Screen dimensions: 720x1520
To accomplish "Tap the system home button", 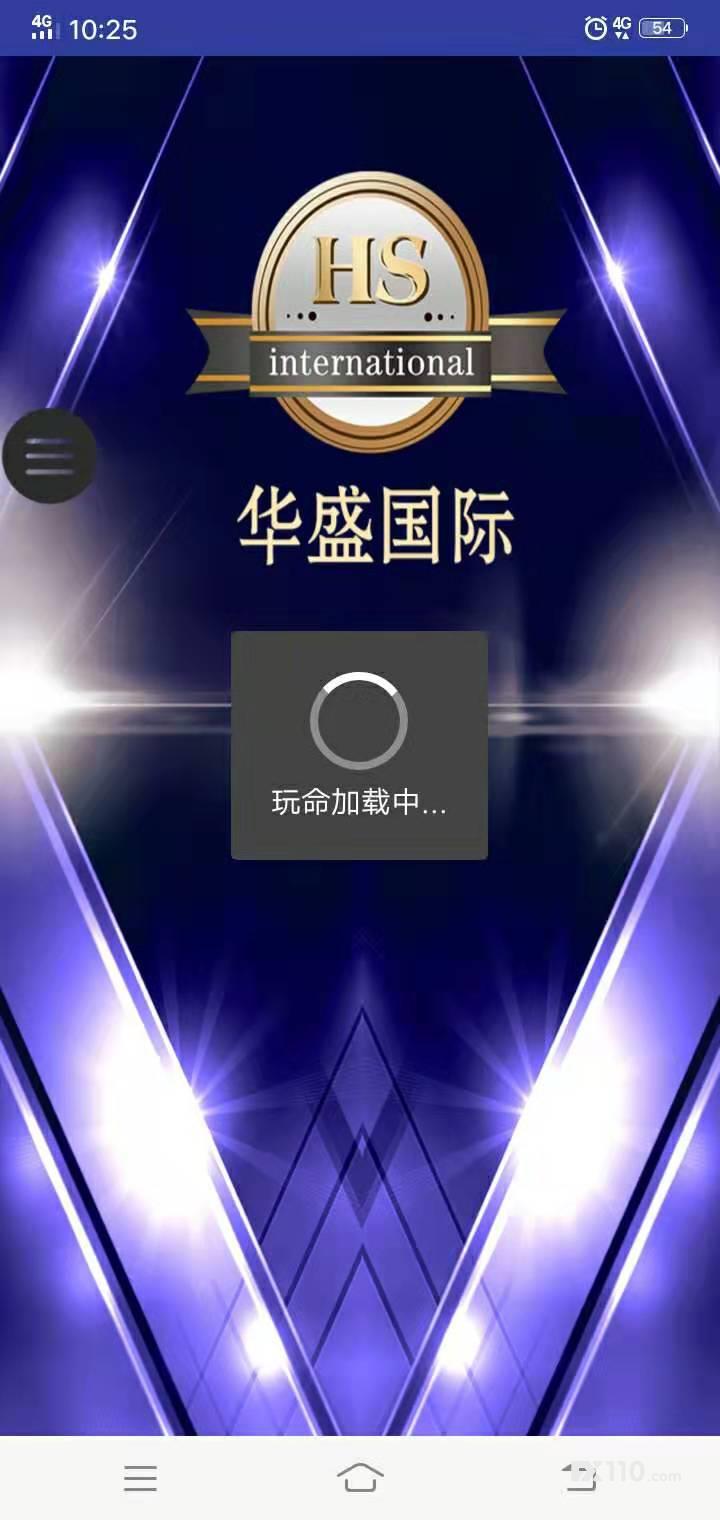I will pyautogui.click(x=360, y=1477).
